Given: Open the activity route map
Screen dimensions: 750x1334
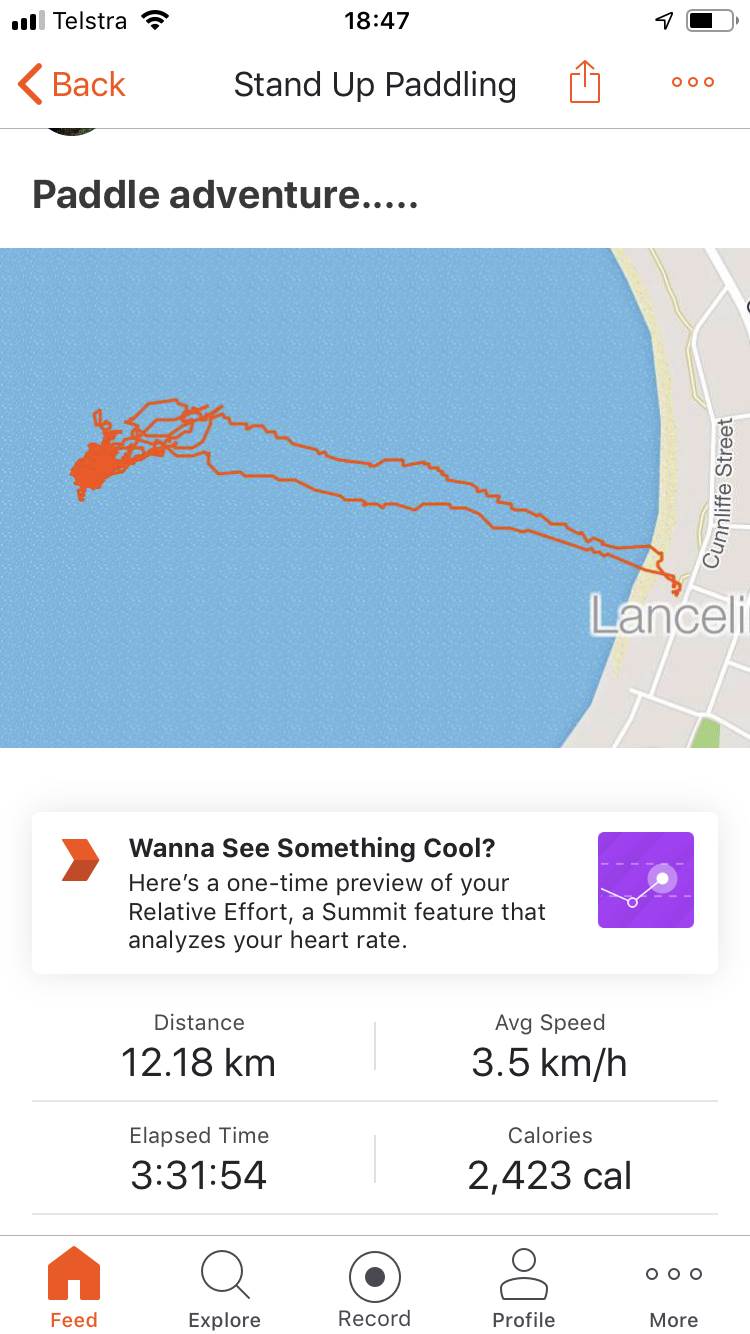Looking at the screenshot, I should [375, 497].
